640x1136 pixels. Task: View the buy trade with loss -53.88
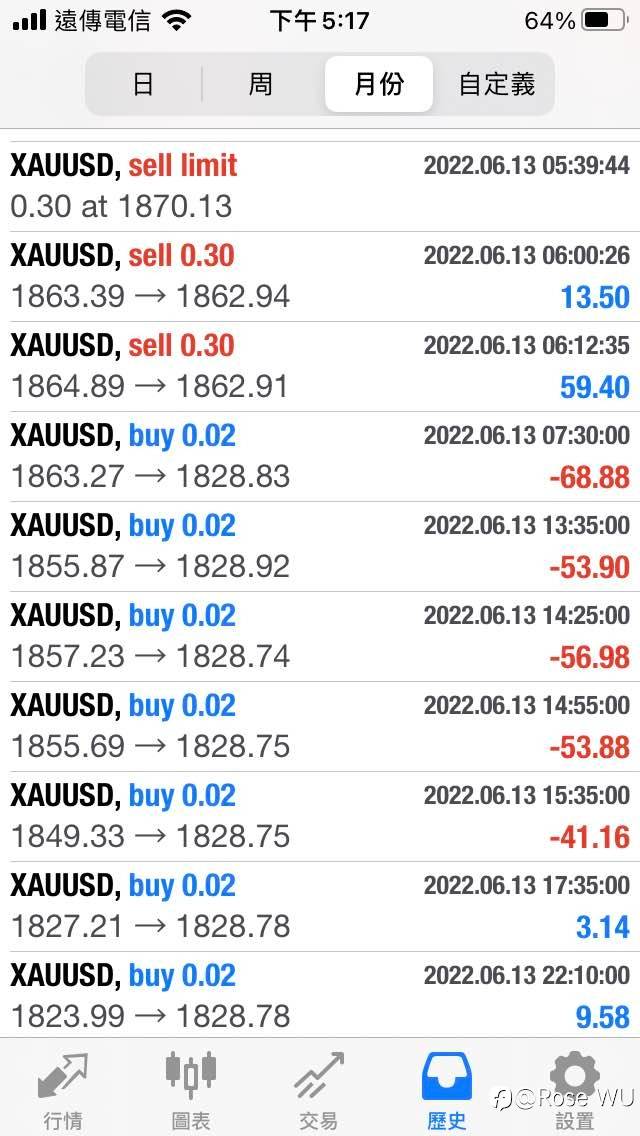coord(320,726)
